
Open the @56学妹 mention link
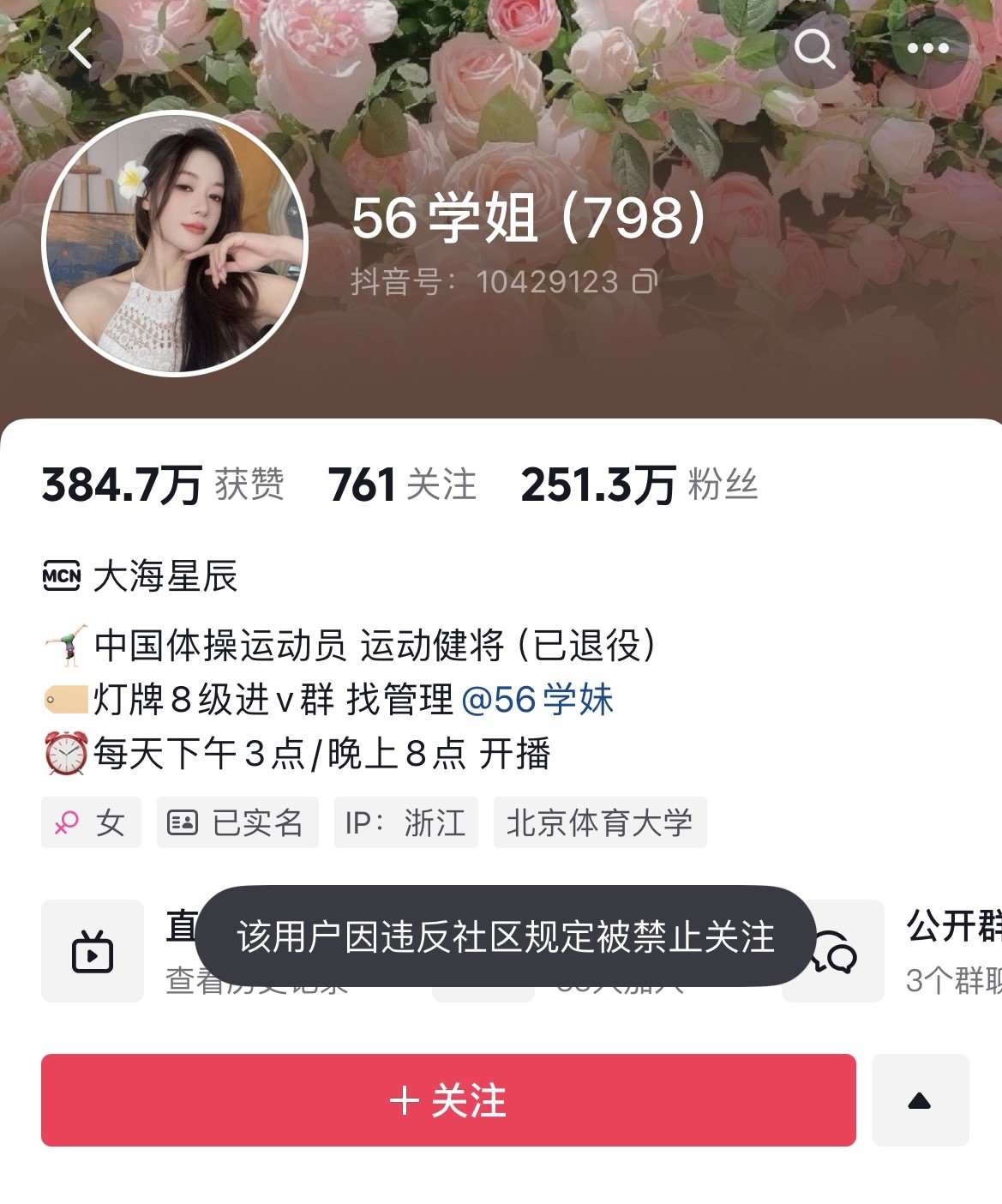pyautogui.click(x=537, y=700)
